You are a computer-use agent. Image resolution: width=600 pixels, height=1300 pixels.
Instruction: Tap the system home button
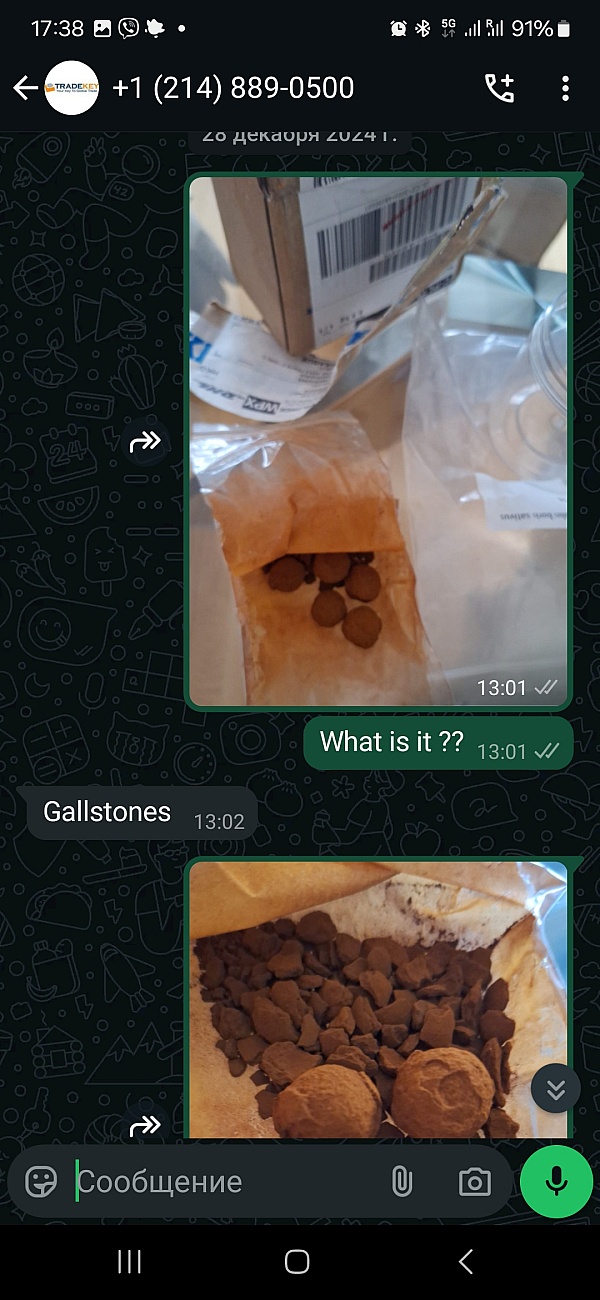click(x=297, y=1262)
